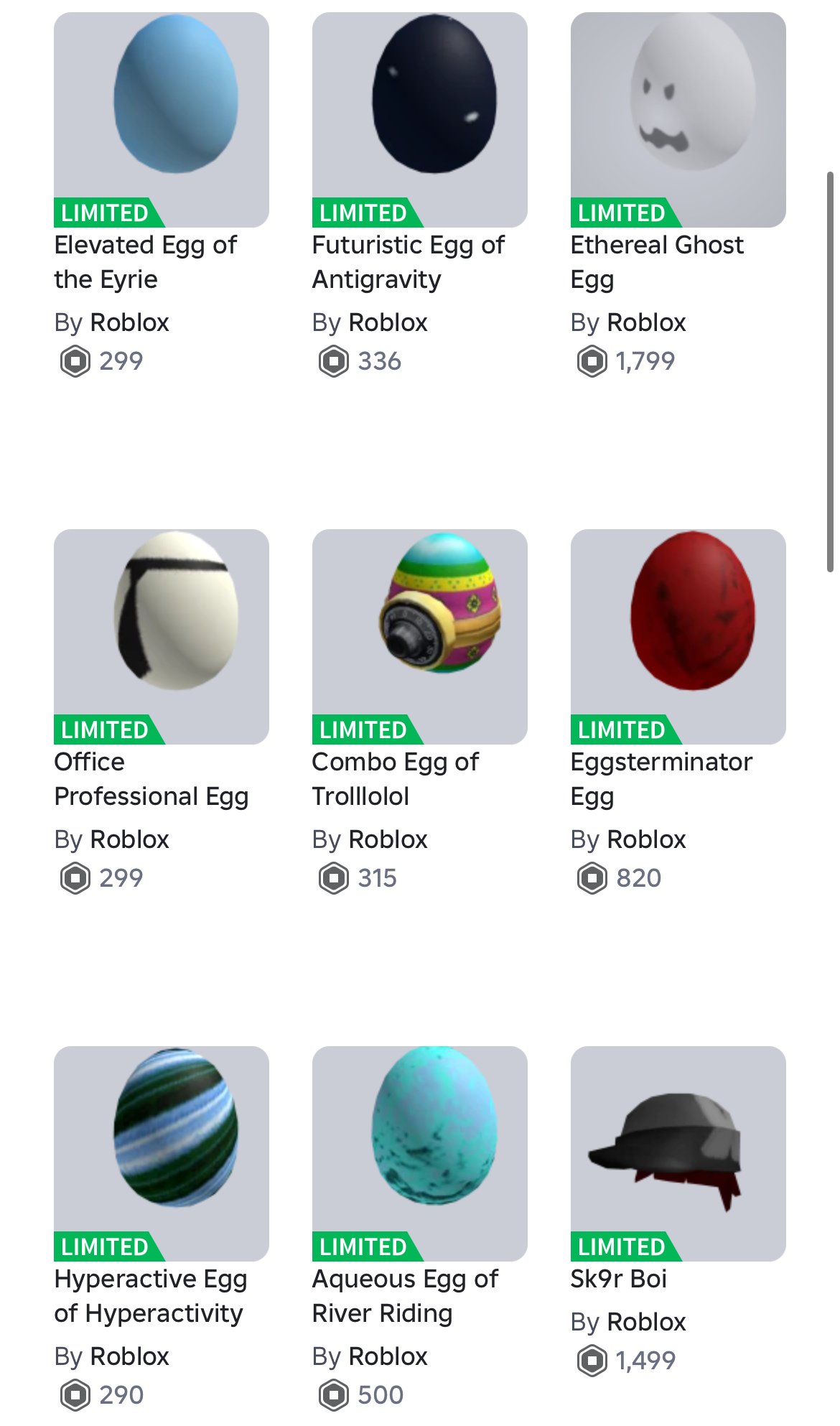Open creator Roblox under Ethereal Ghost Egg
The image size is (840, 1426).
646,322
